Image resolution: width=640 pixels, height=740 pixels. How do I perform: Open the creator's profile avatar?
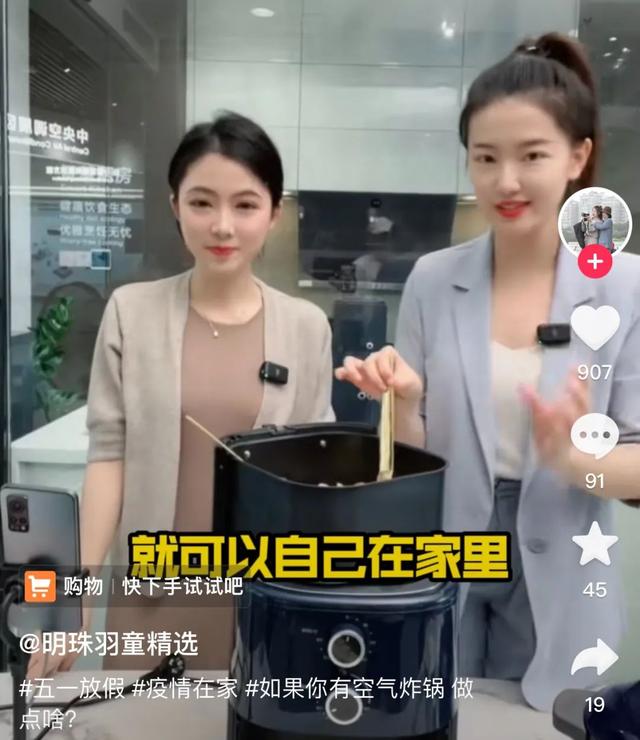(x=595, y=221)
